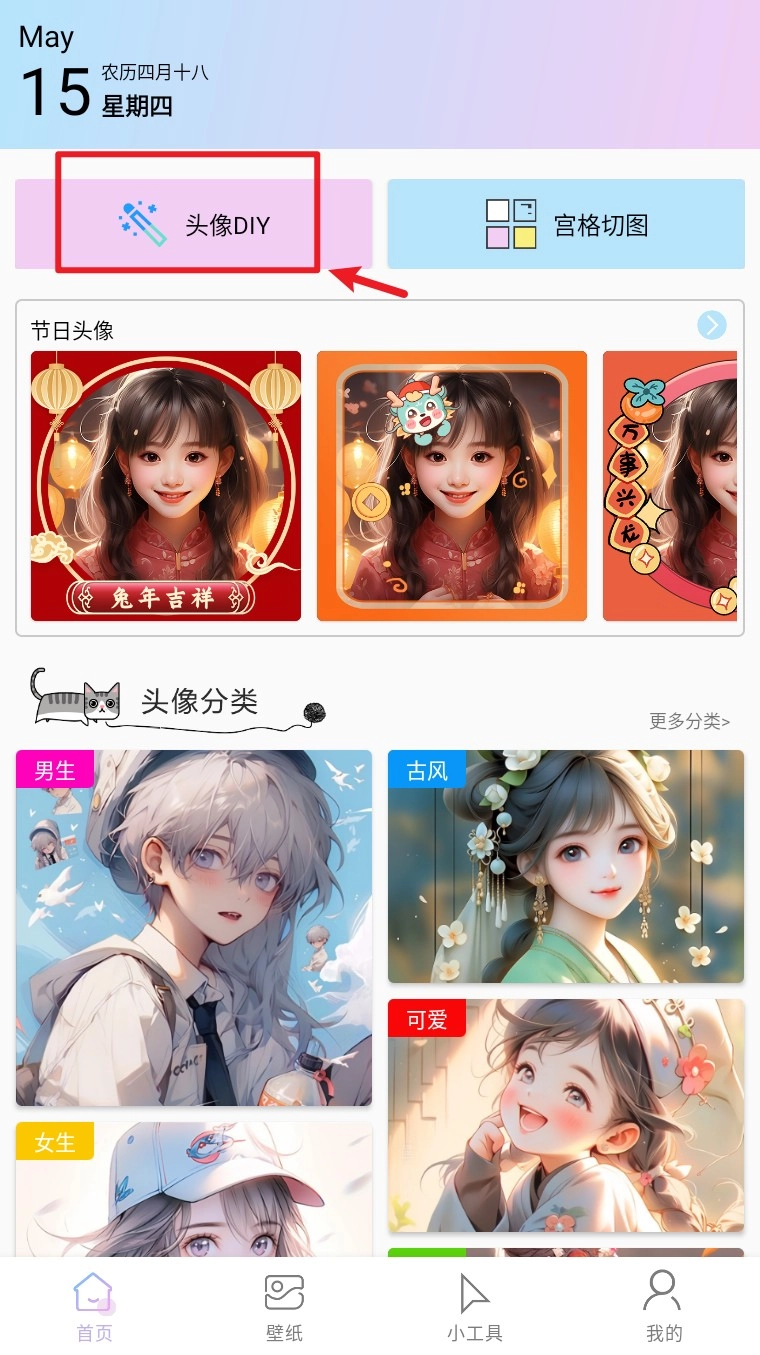This screenshot has height=1355, width=760.
Task: Select the 兔年吉祥 festival avatar
Action: point(166,485)
